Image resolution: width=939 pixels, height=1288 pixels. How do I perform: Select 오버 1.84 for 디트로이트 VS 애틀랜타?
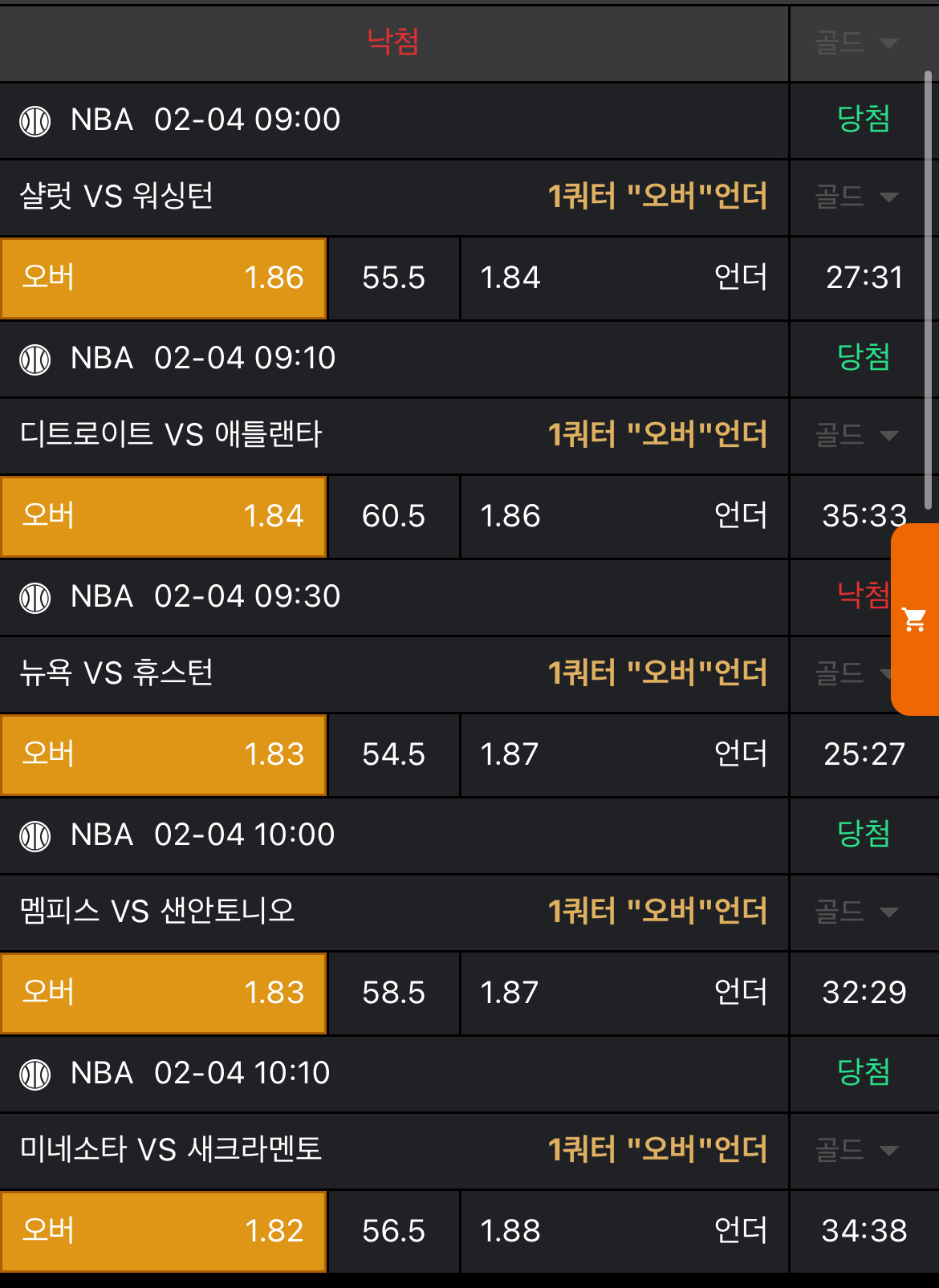coord(164,516)
